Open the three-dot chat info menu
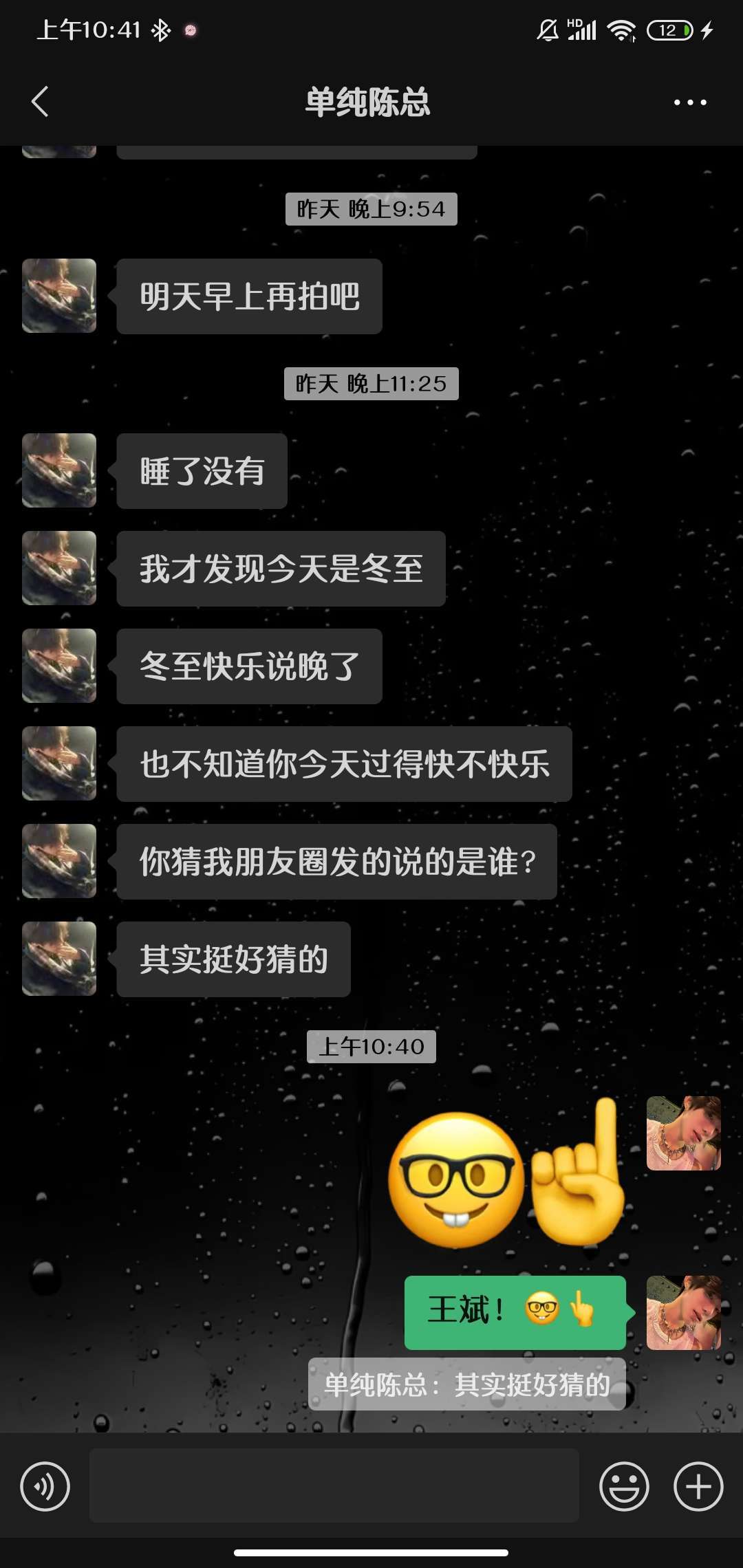743x1568 pixels. (x=689, y=102)
